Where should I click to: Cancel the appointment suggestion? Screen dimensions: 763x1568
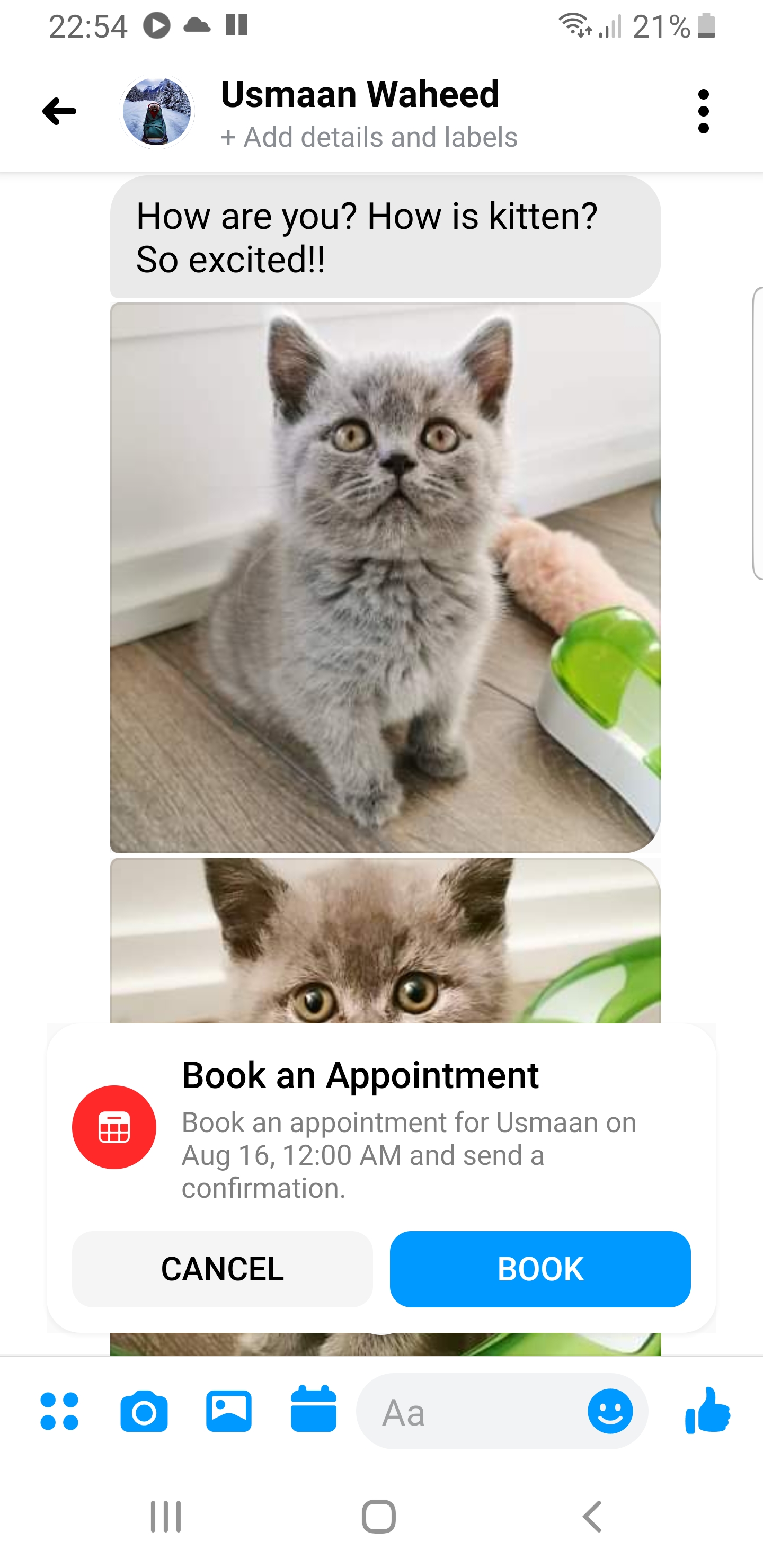pyautogui.click(x=222, y=1269)
